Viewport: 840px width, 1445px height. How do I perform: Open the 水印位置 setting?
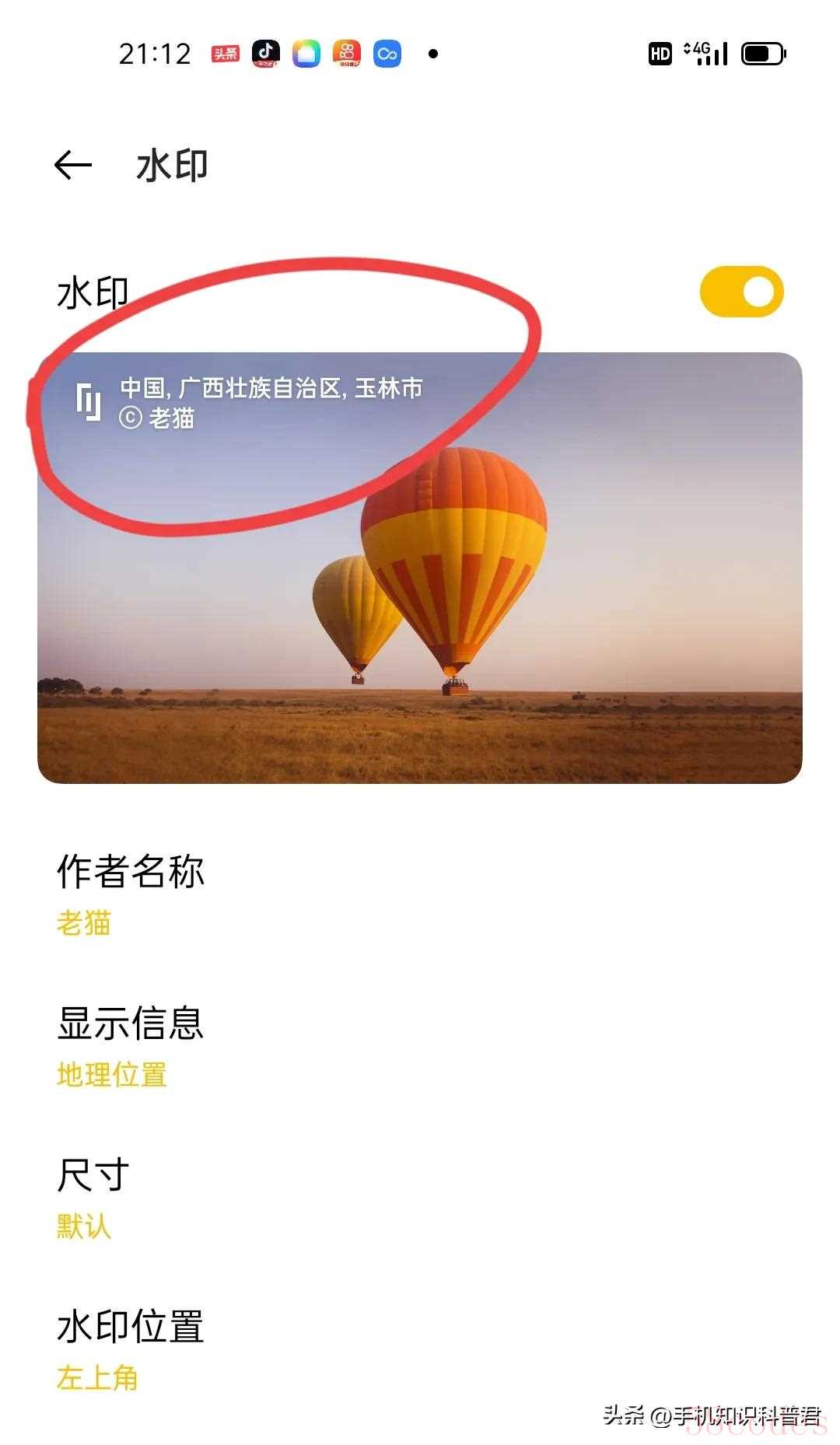click(131, 1349)
